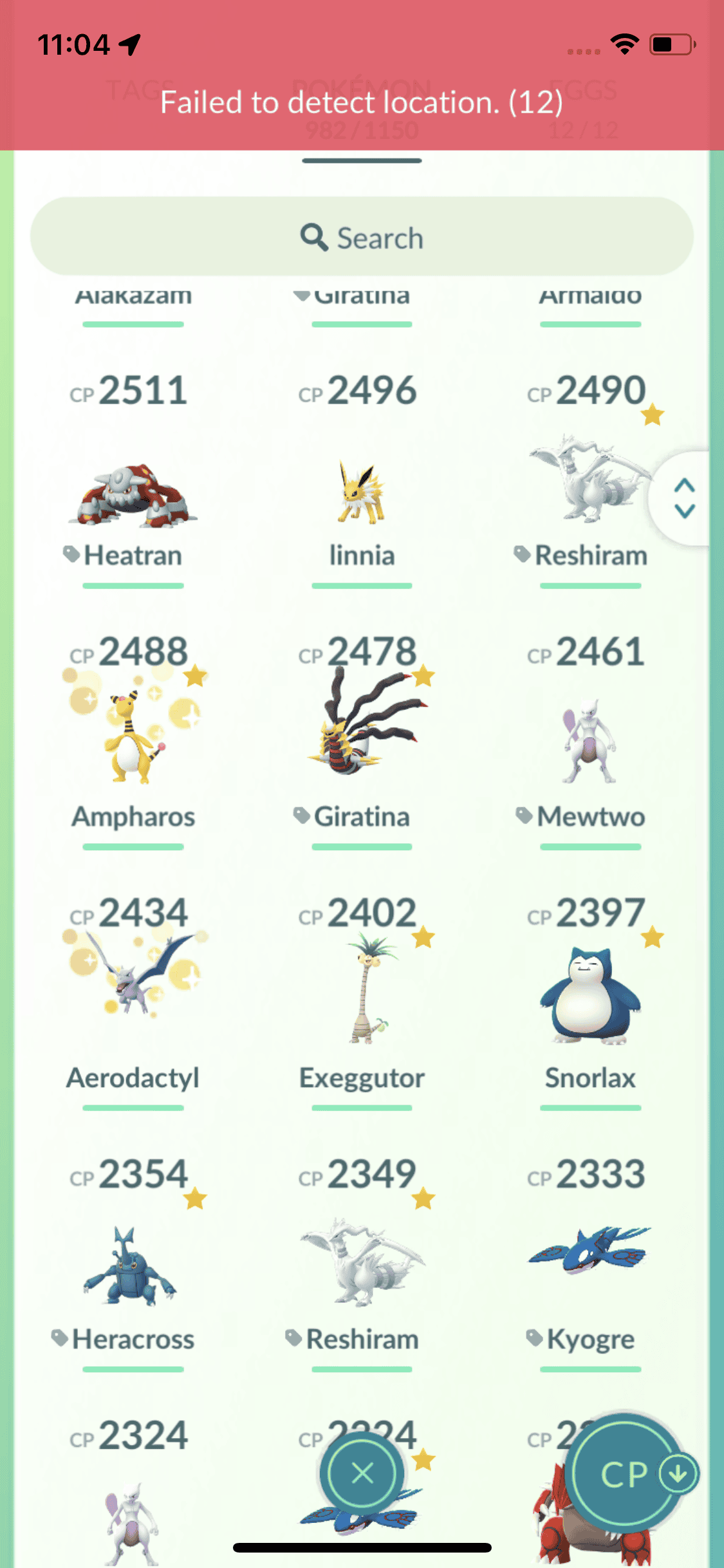Image resolution: width=724 pixels, height=1568 pixels.
Task: Close the Pokémon storage with X button
Action: click(362, 1473)
